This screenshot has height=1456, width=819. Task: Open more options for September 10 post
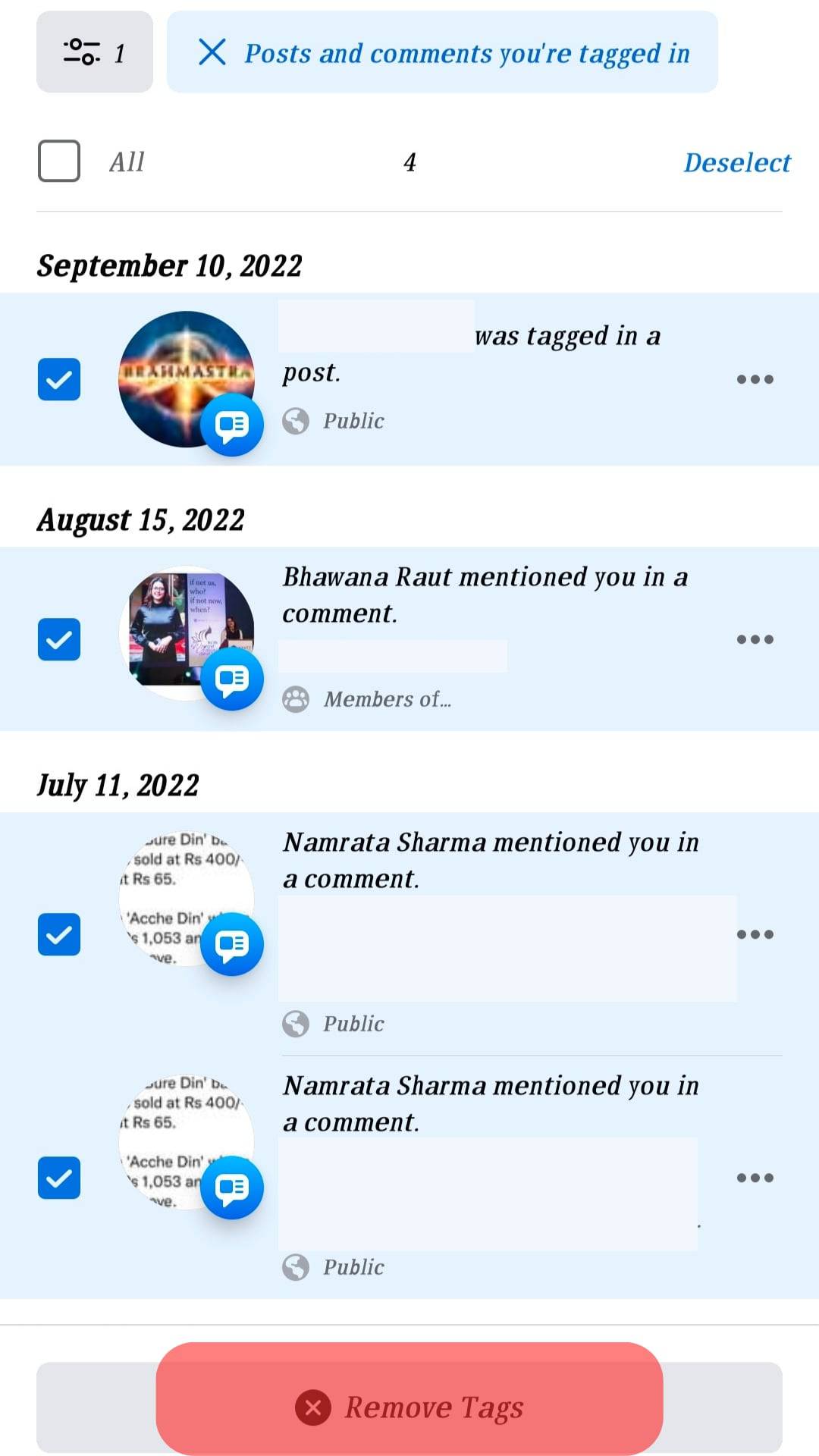755,379
